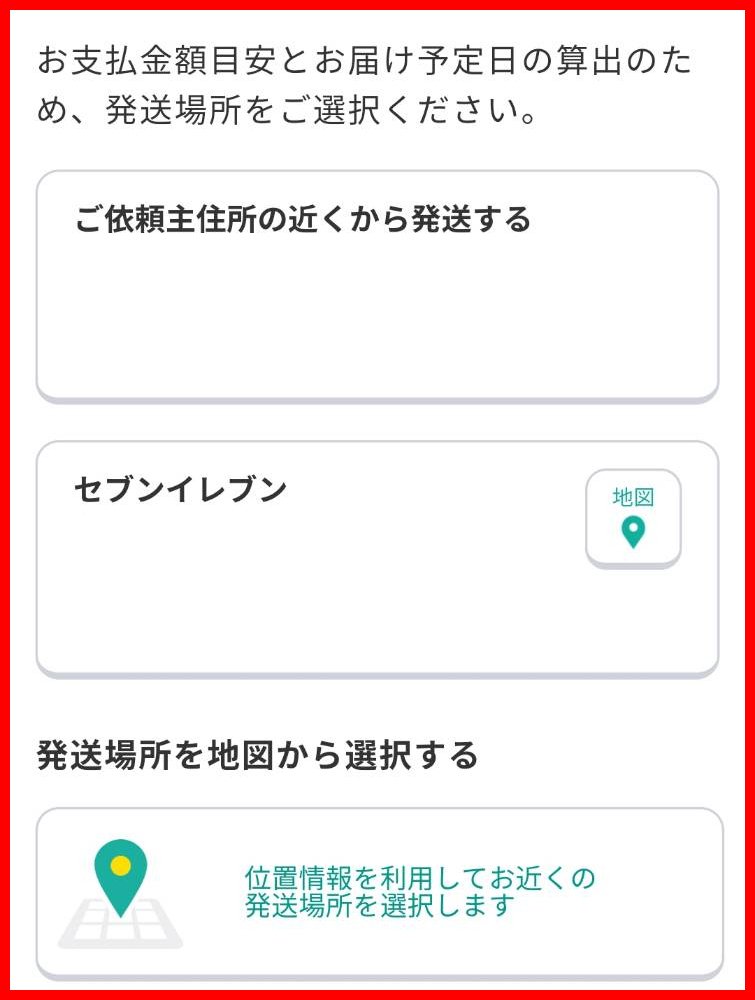Tap the red border area of the screen

(377, 10)
